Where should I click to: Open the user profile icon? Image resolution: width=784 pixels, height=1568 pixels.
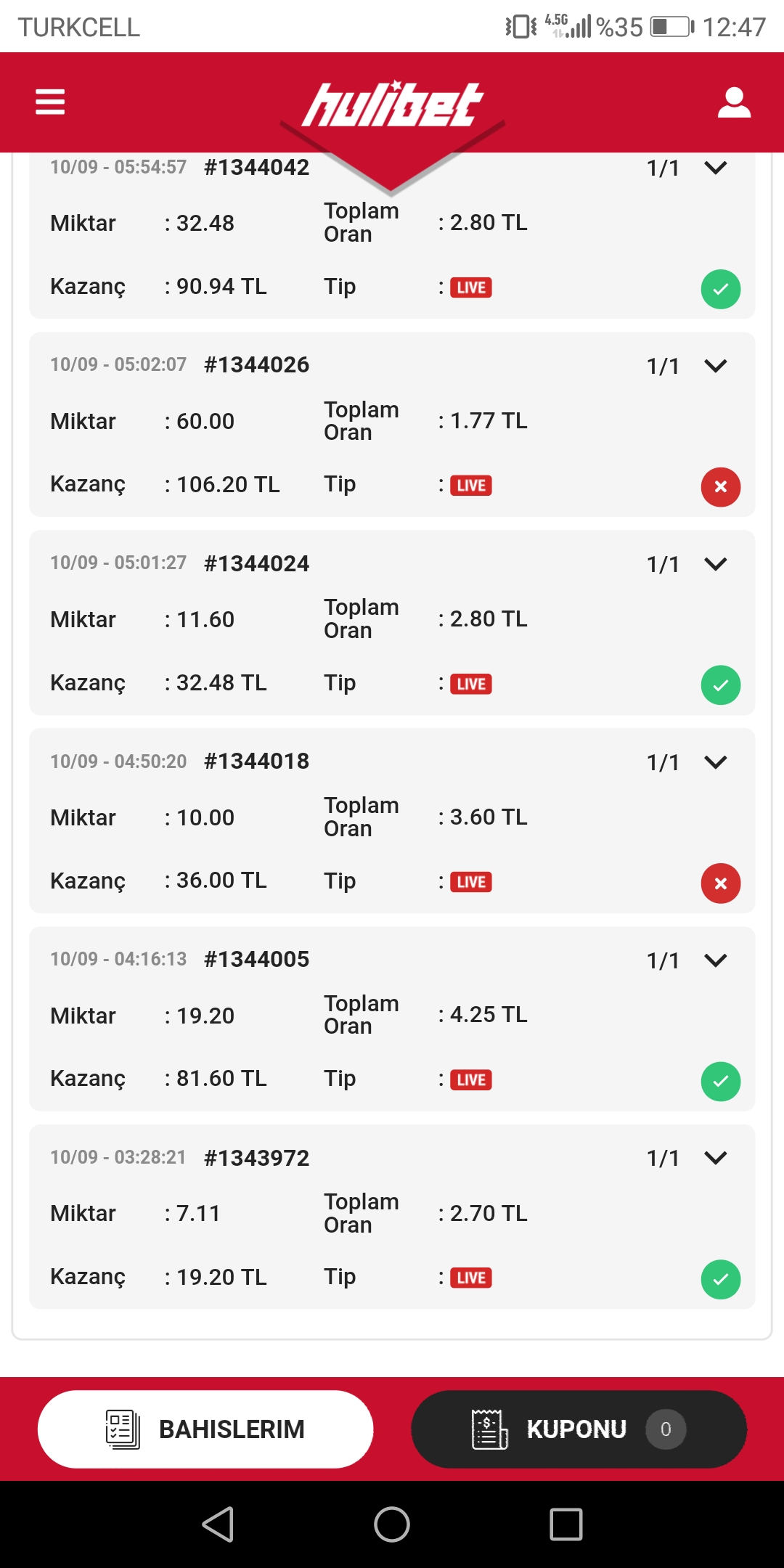coord(734,102)
